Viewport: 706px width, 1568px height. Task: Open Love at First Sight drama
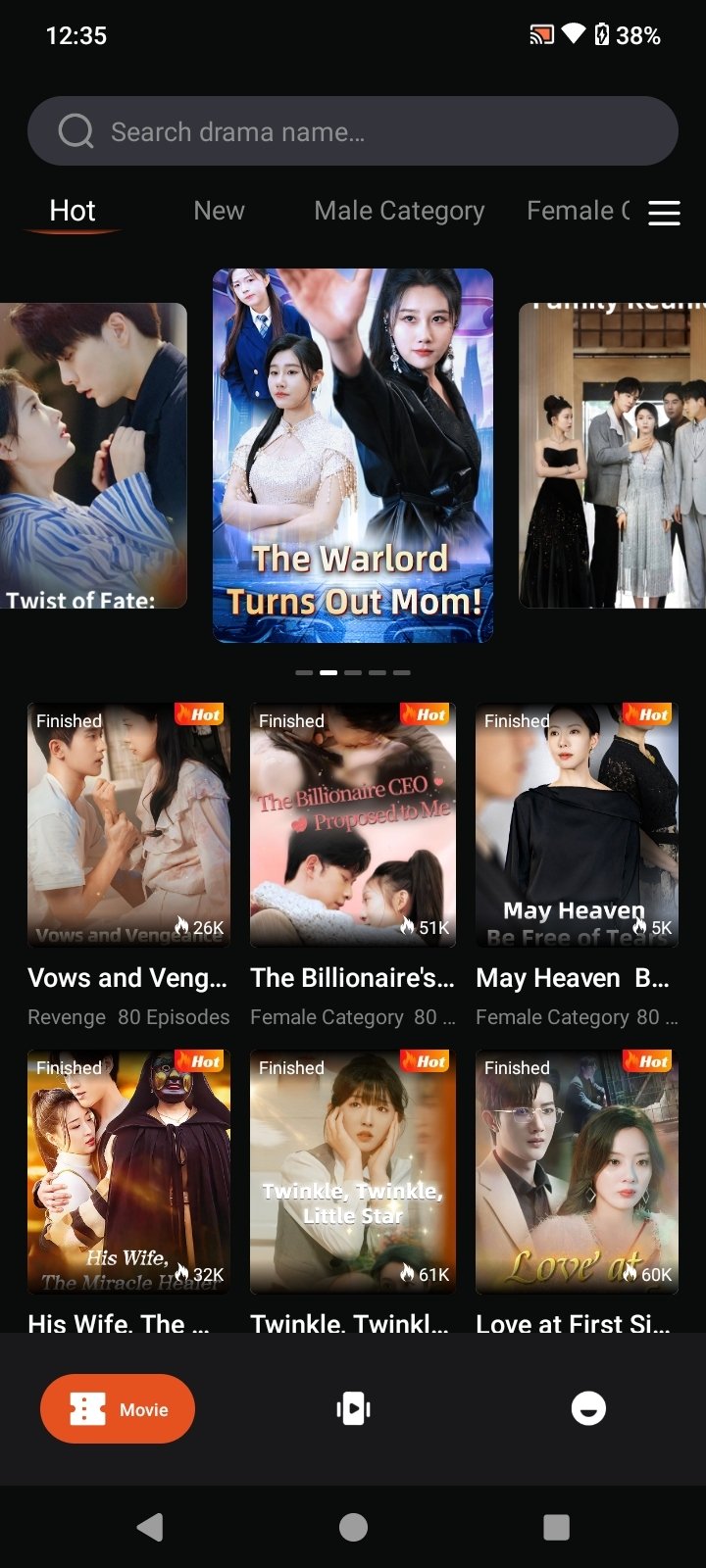[x=577, y=1172]
